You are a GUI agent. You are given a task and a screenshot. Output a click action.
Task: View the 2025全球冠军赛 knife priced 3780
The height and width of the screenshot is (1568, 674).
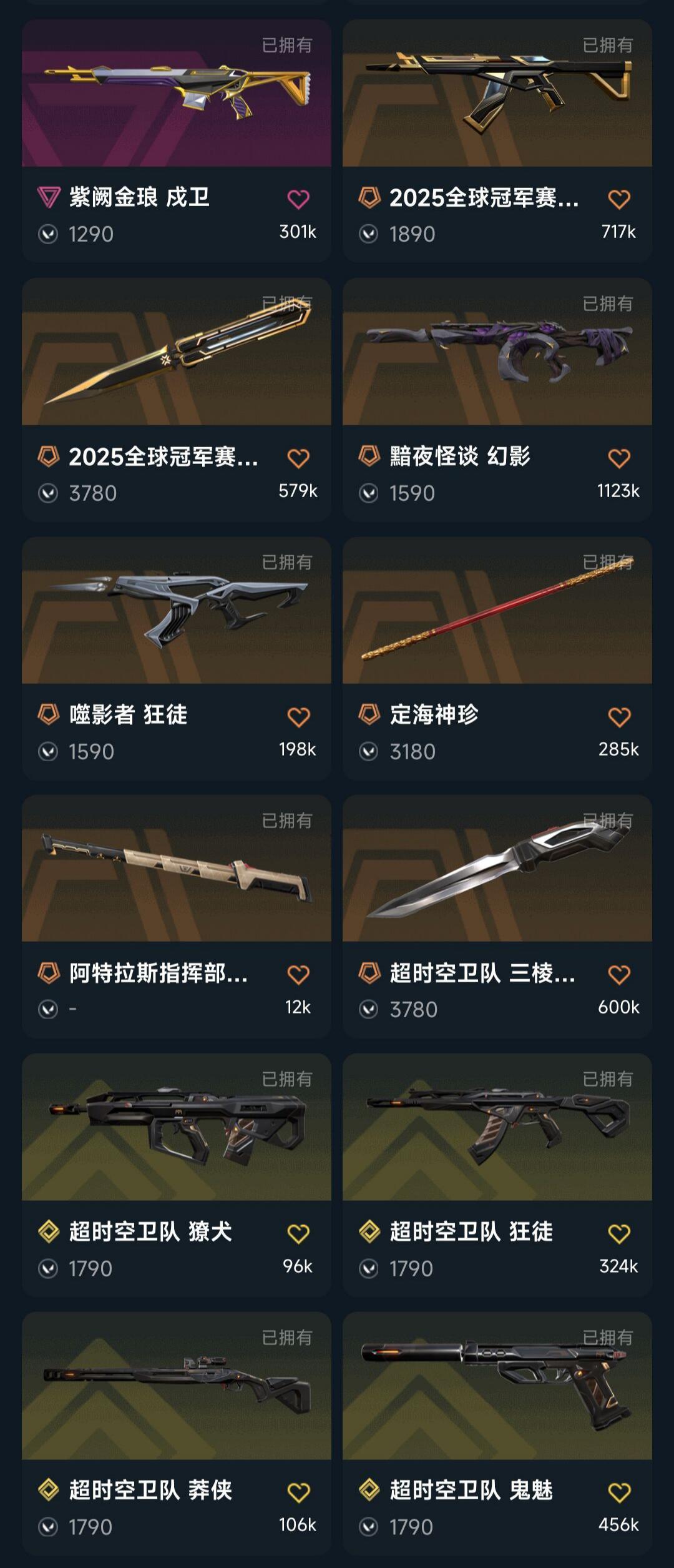click(176, 352)
